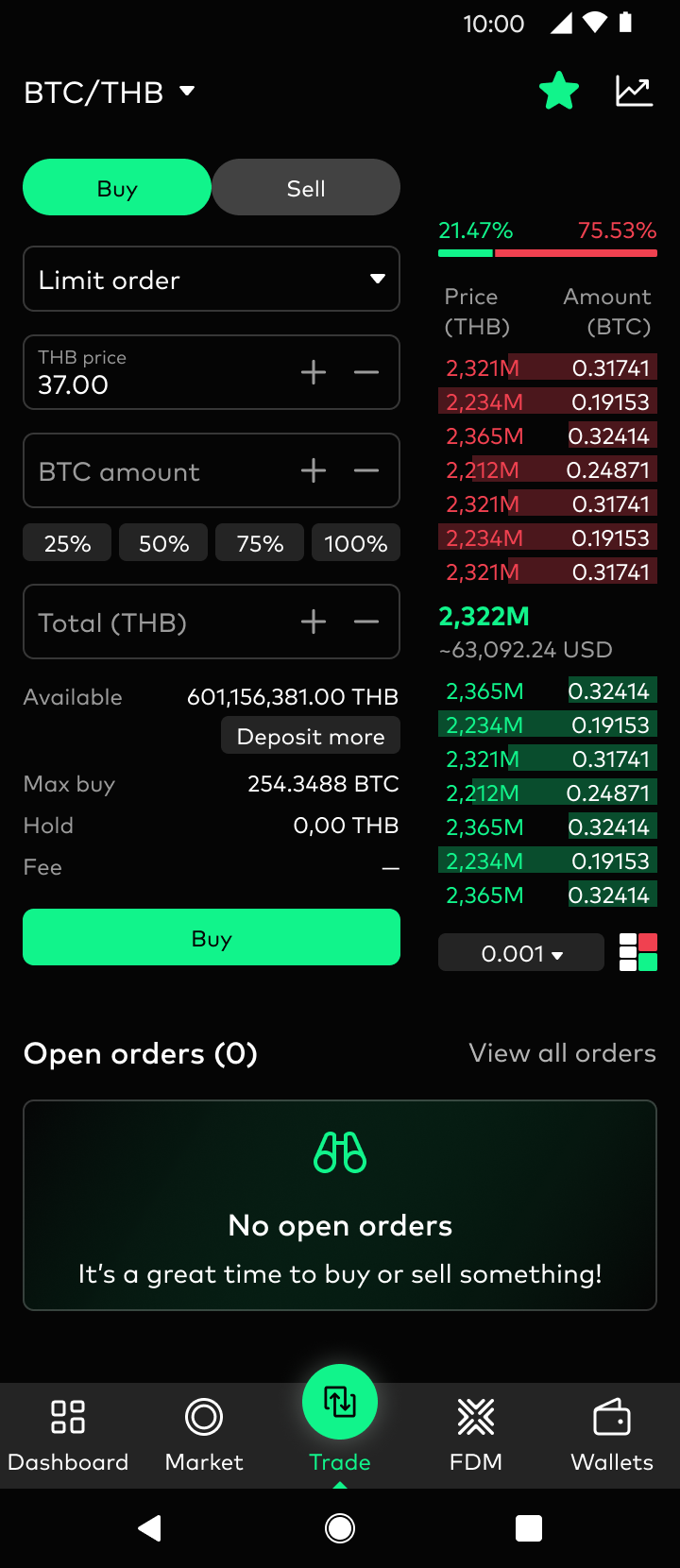
Task: Tap the system back button
Action: [x=150, y=1527]
